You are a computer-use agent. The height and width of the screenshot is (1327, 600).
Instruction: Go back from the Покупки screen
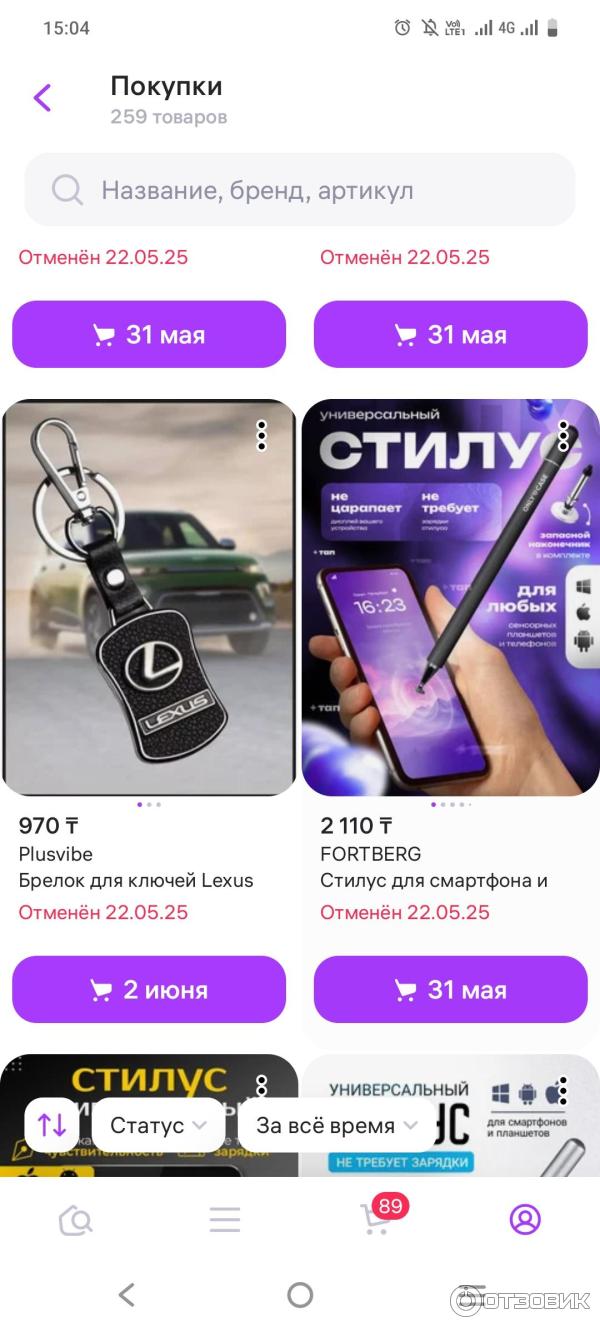tap(42, 97)
